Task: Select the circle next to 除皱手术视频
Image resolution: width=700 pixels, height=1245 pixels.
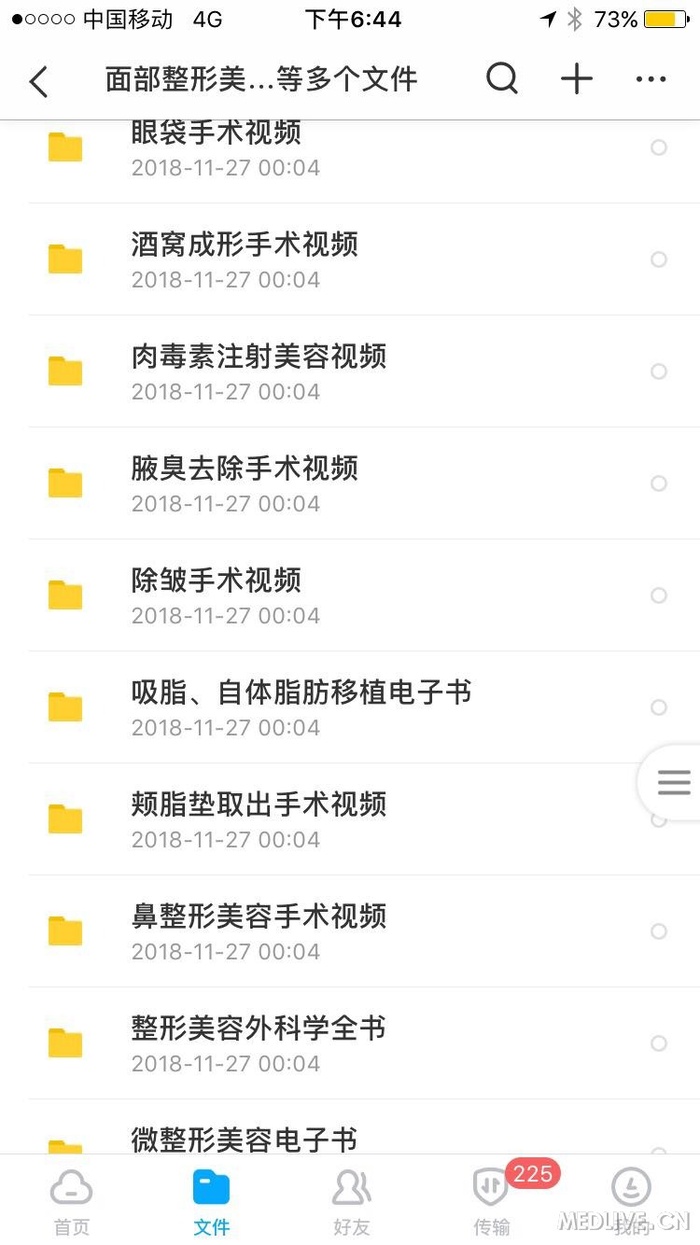Action: [x=659, y=596]
